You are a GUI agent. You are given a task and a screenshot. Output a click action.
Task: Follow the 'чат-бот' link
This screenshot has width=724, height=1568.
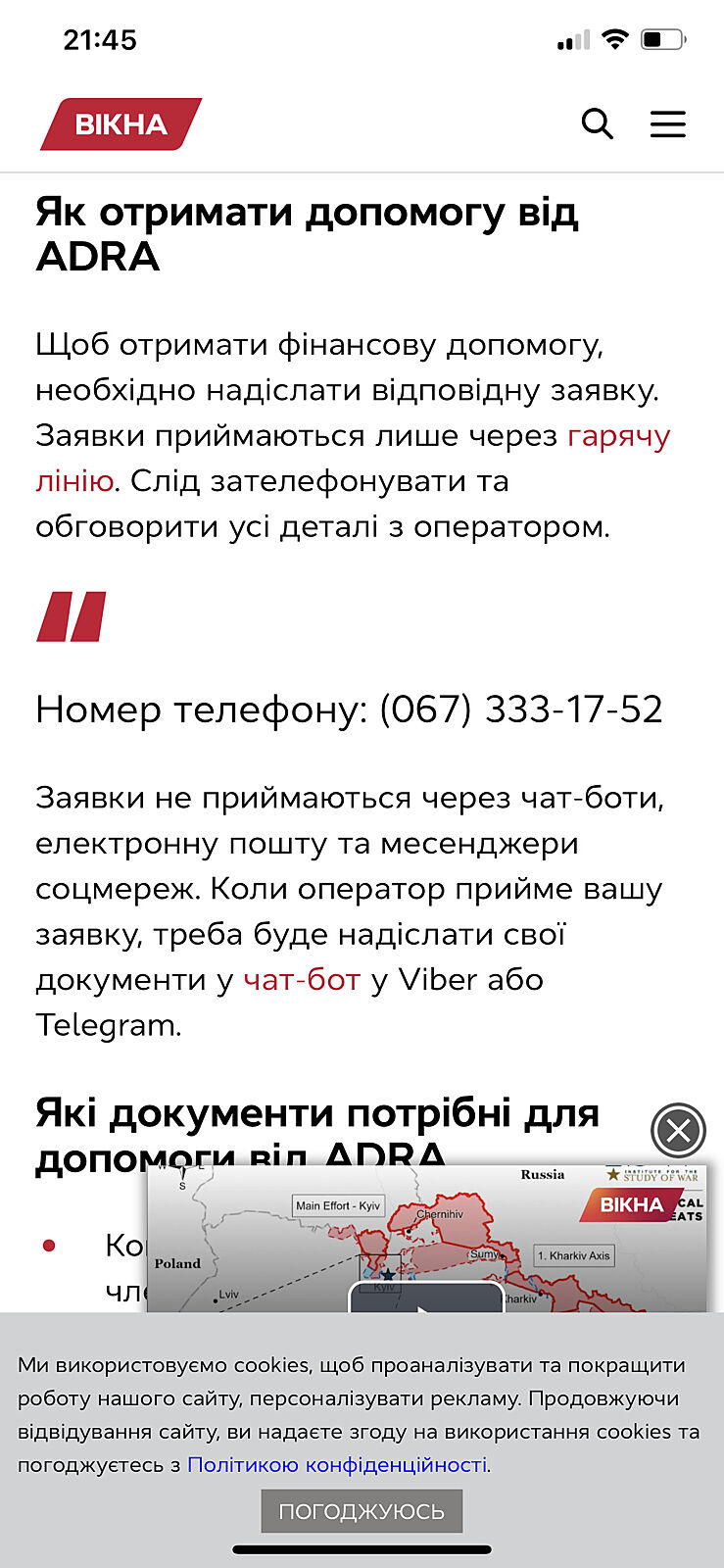pyautogui.click(x=302, y=980)
